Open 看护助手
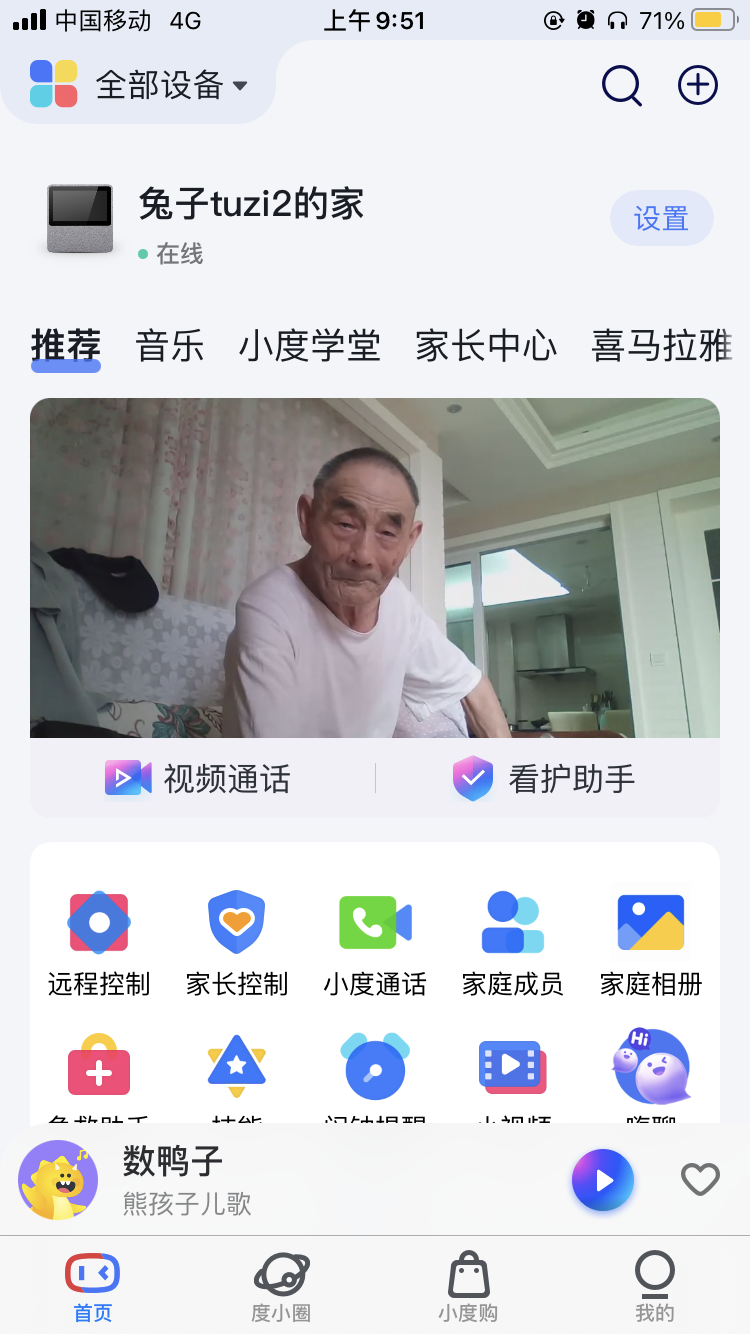 tap(544, 778)
